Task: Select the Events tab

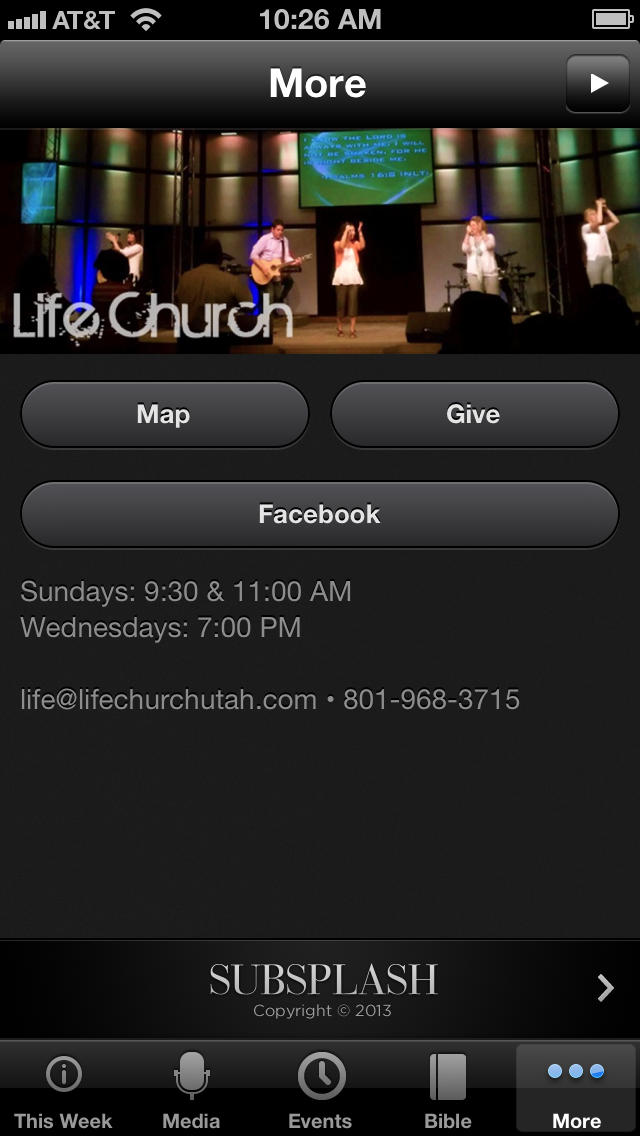Action: (x=320, y=1088)
